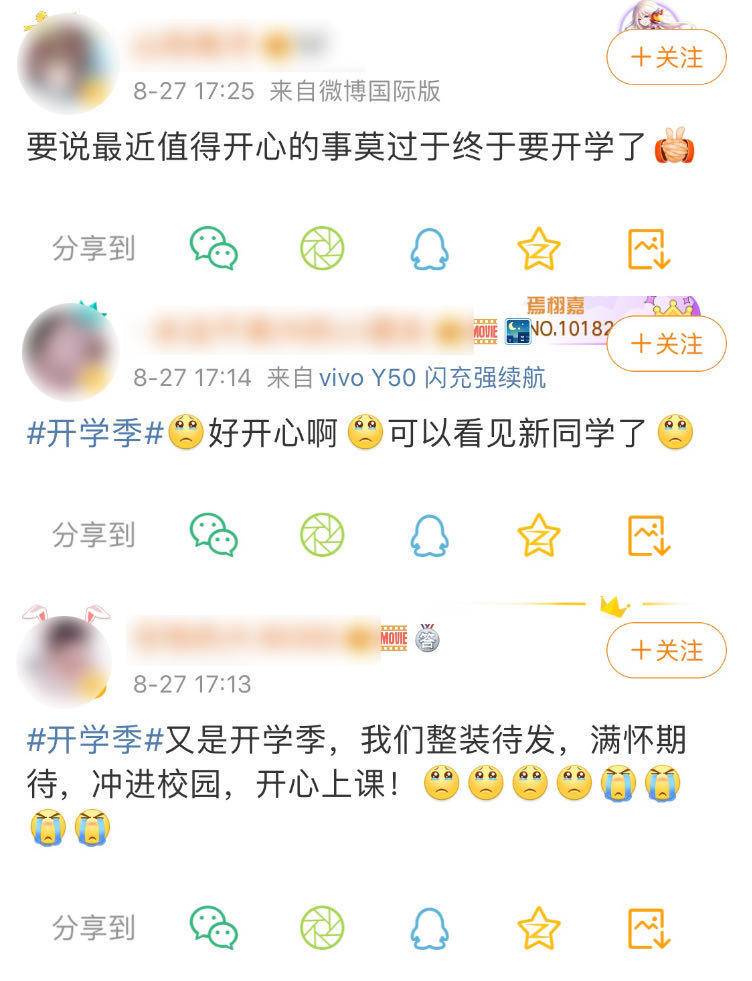Image resolution: width=752 pixels, height=981 pixels.
Task: Share the 17:14 post to Moments
Action: pos(322,535)
